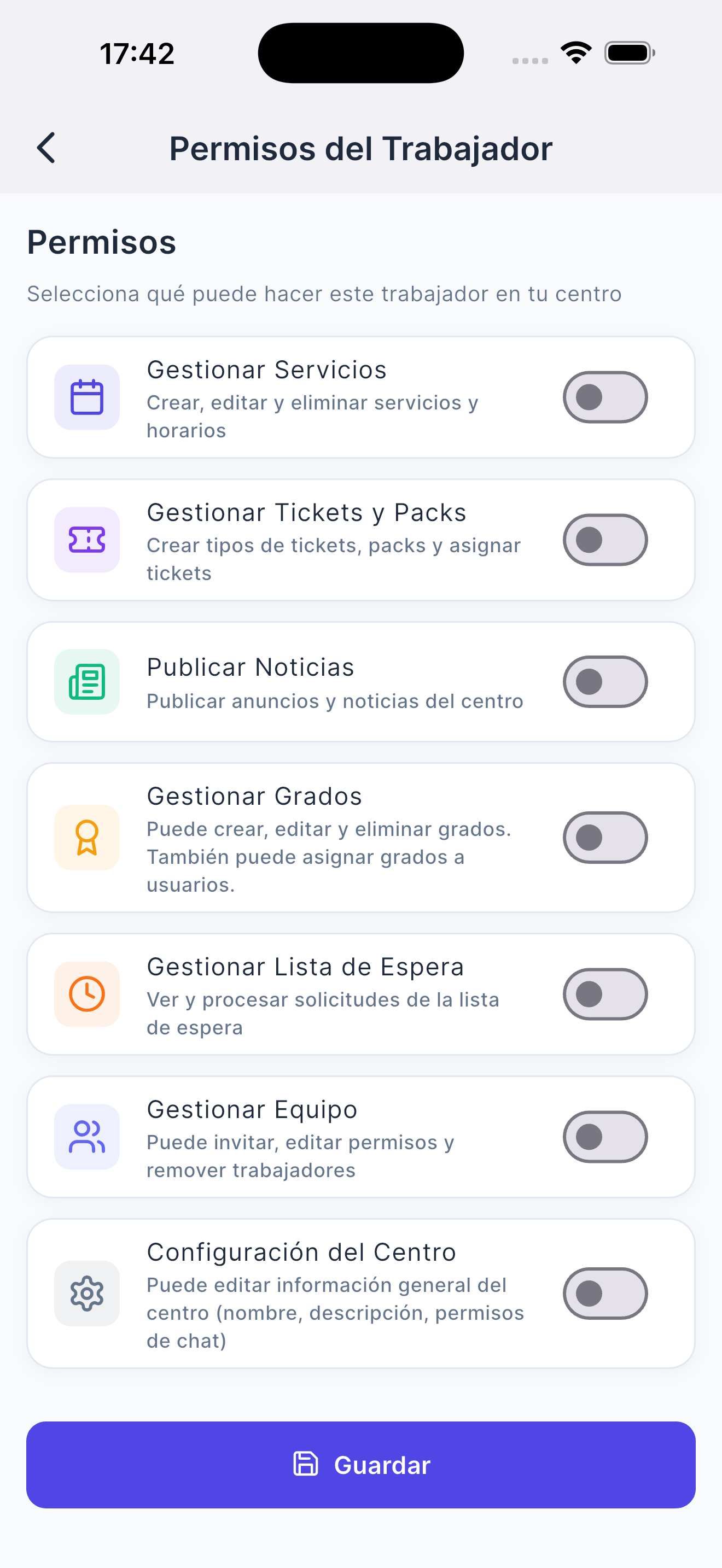722x1568 pixels.
Task: Click the calendar icon for Gestionar Servicios
Action: (87, 396)
